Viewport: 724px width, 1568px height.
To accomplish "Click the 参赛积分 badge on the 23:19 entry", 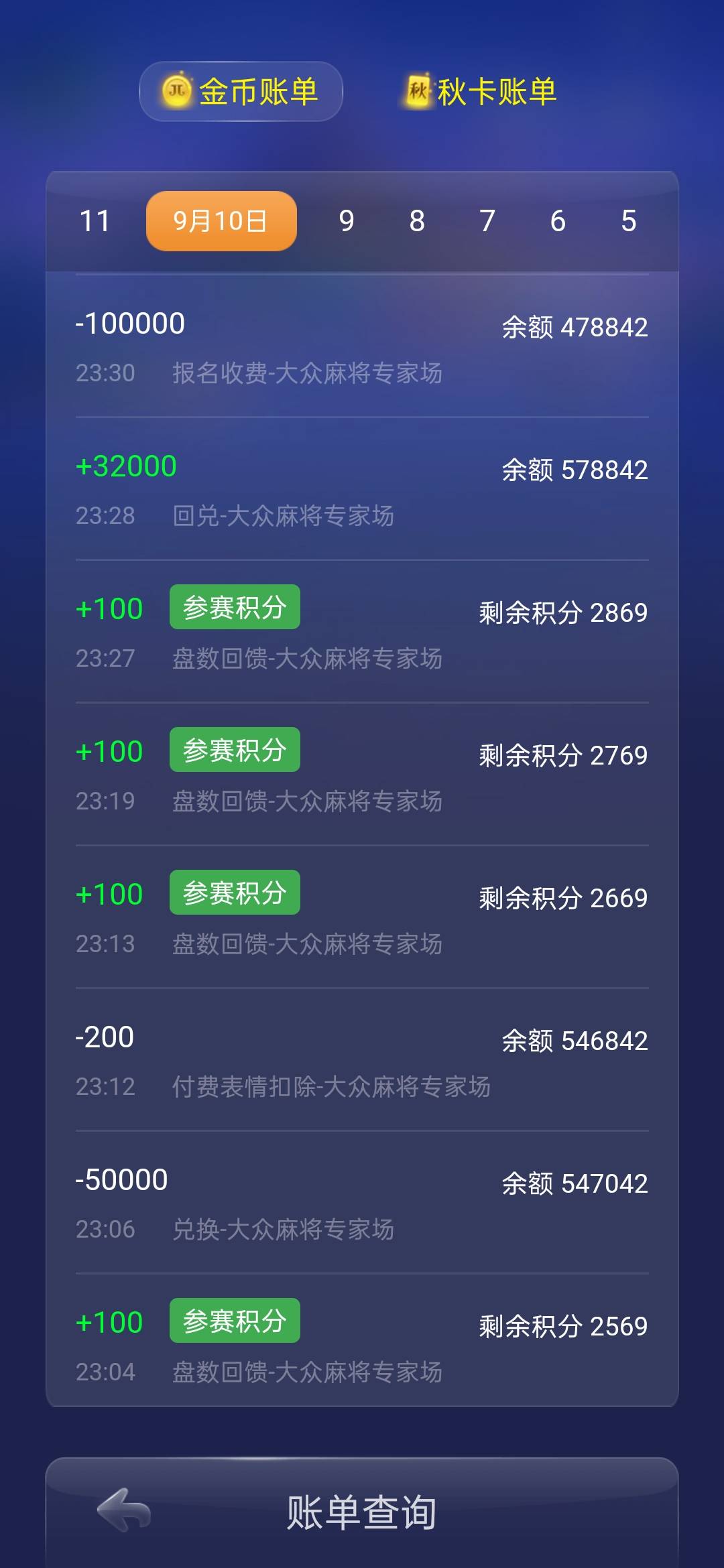I will coord(234,749).
